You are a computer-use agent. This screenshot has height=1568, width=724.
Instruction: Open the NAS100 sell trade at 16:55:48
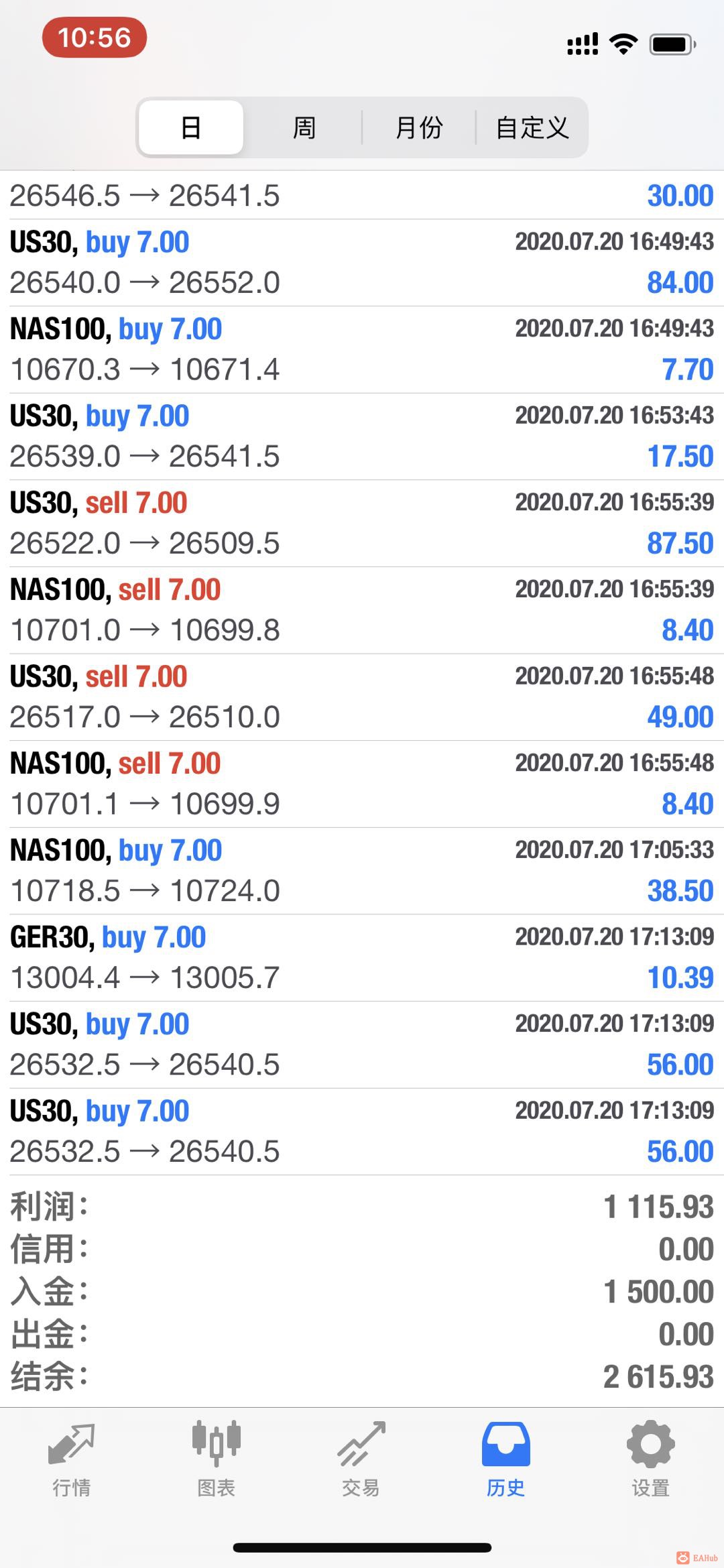click(x=362, y=784)
